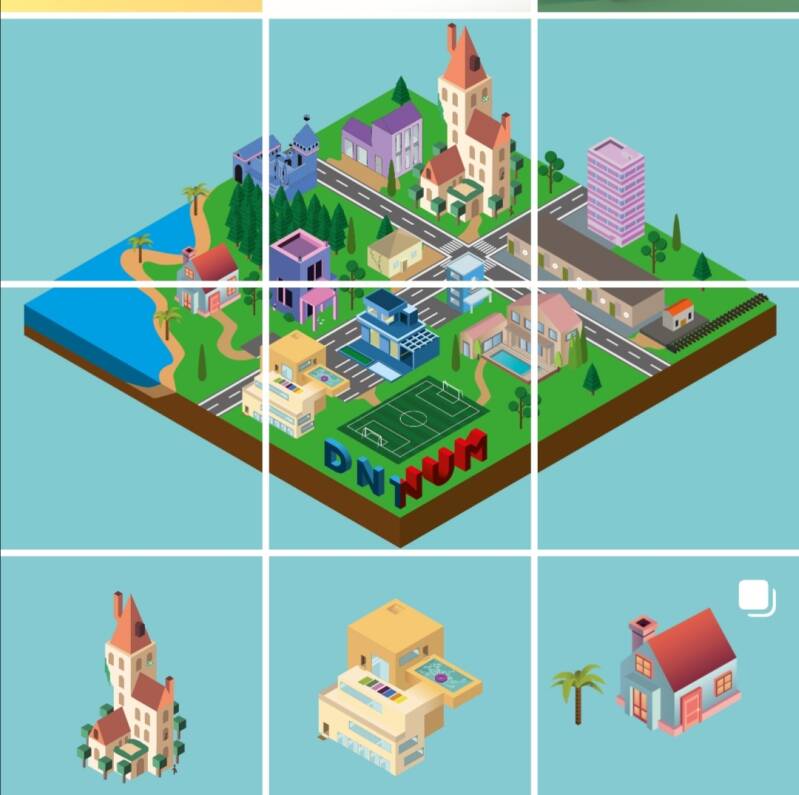View the standalone church tower building post
799x795 pixels.
(x=130, y=675)
